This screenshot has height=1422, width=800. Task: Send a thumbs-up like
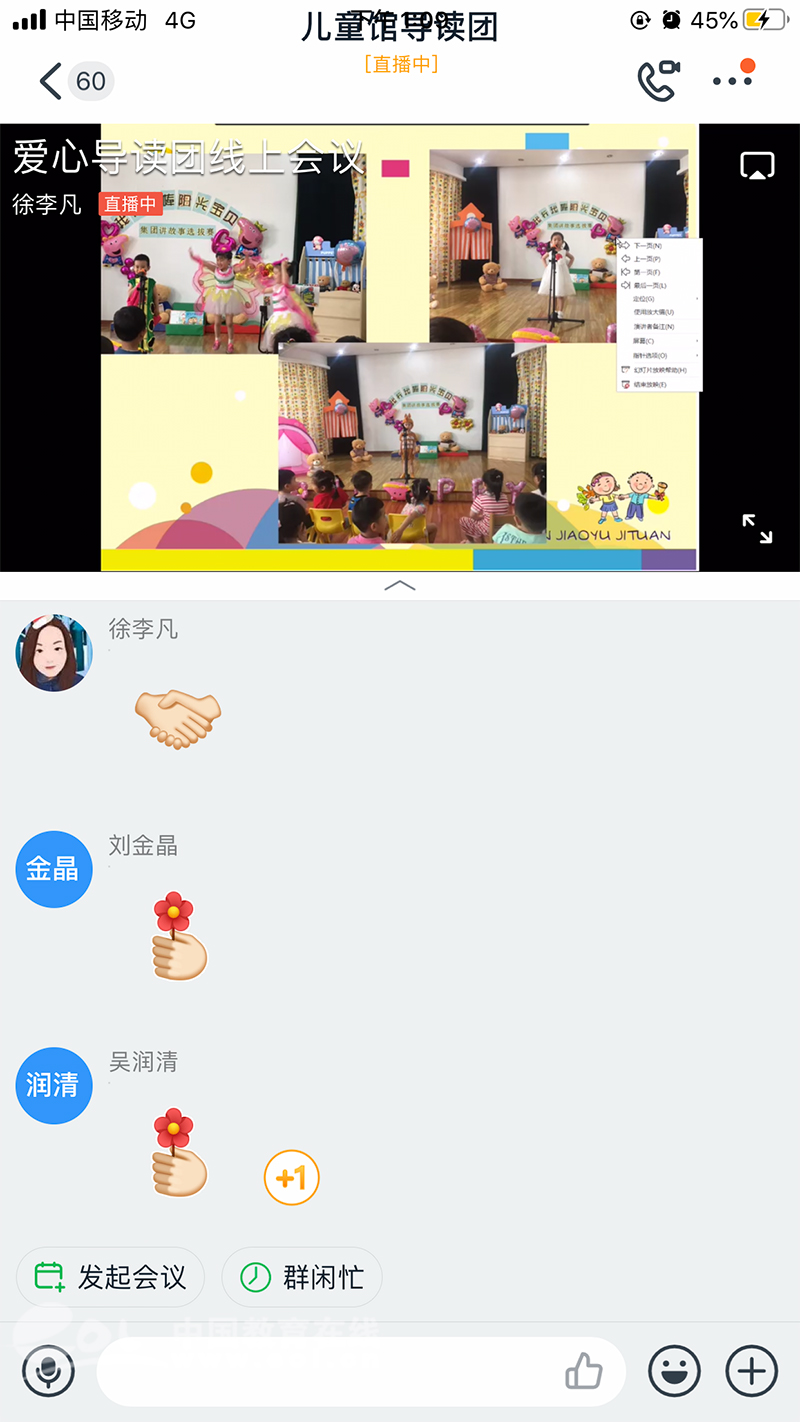tap(583, 1372)
